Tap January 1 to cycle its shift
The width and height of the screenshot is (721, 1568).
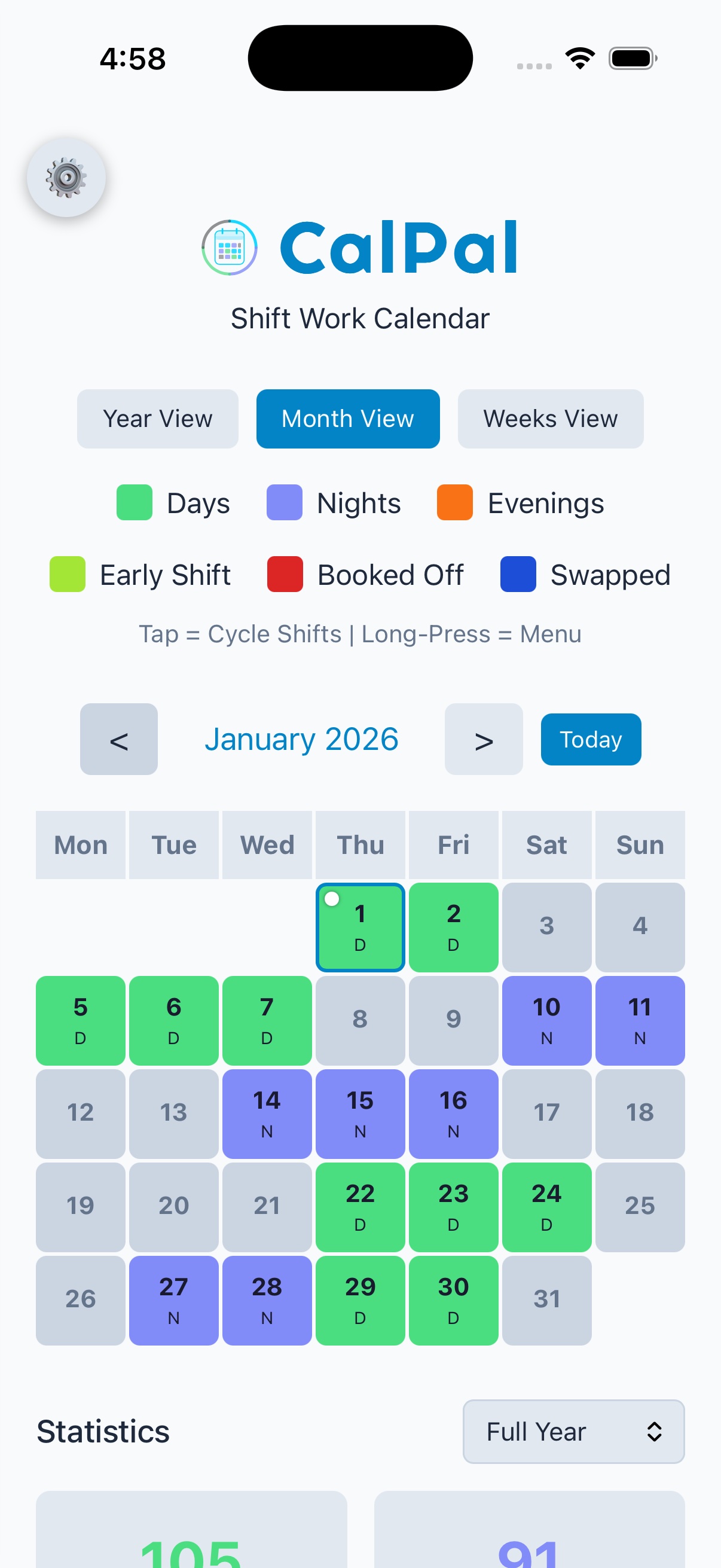tap(359, 926)
